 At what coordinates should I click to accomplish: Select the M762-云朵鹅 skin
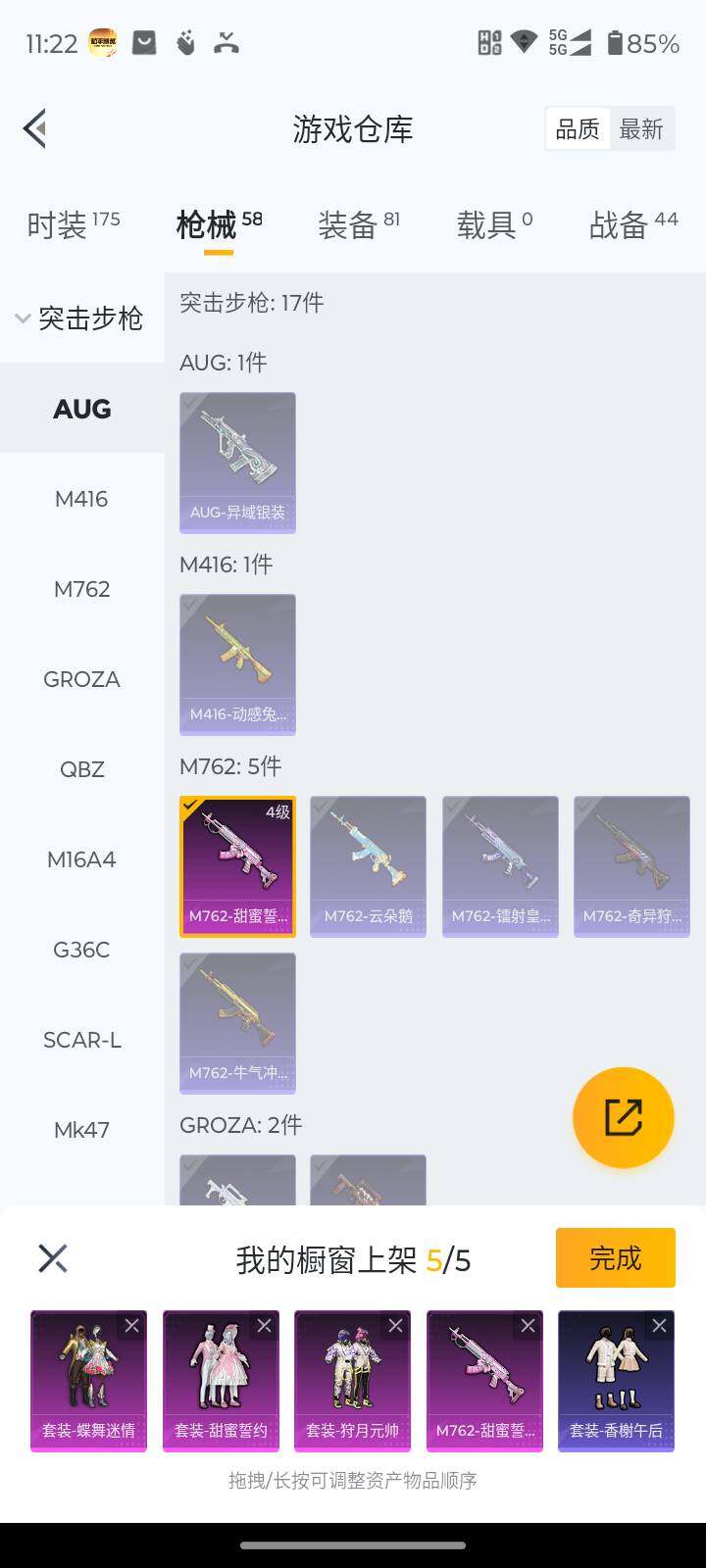[x=368, y=865]
